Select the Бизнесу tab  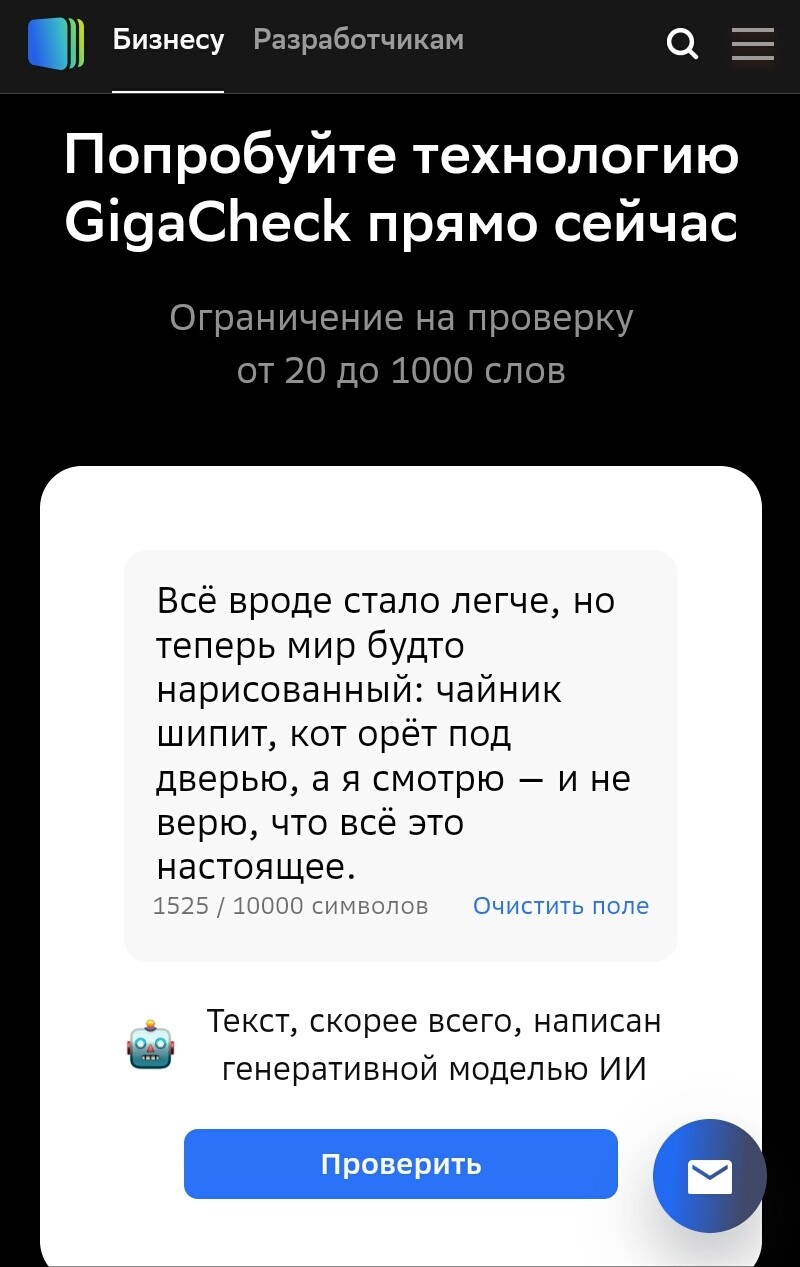pos(168,40)
